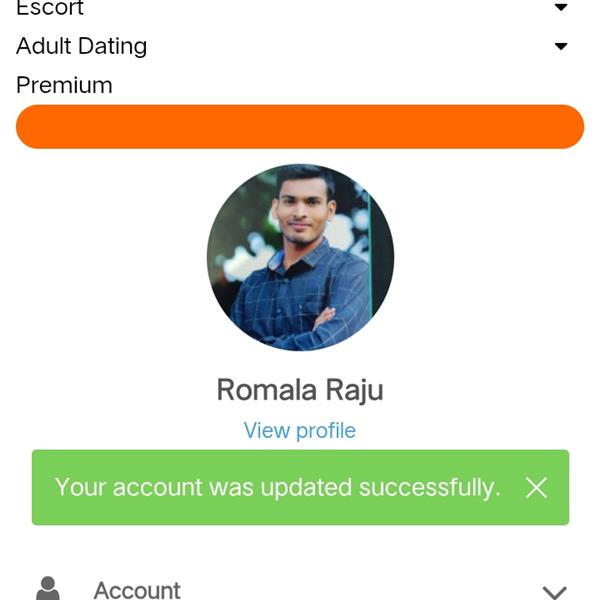Screen dimensions: 600x600
Task: Expand the Account section
Action: coord(553,591)
